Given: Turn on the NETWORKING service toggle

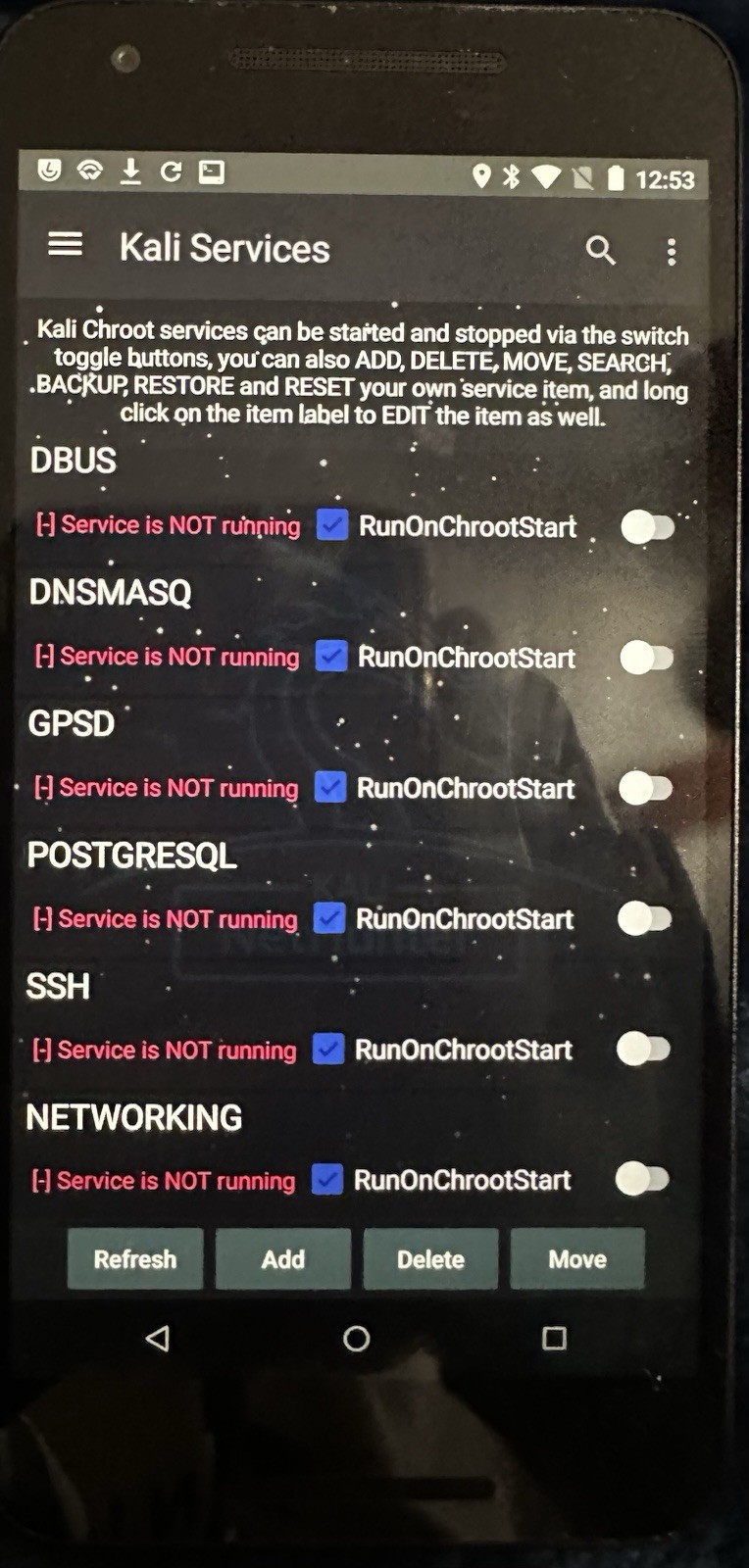Looking at the screenshot, I should pyautogui.click(x=643, y=1179).
